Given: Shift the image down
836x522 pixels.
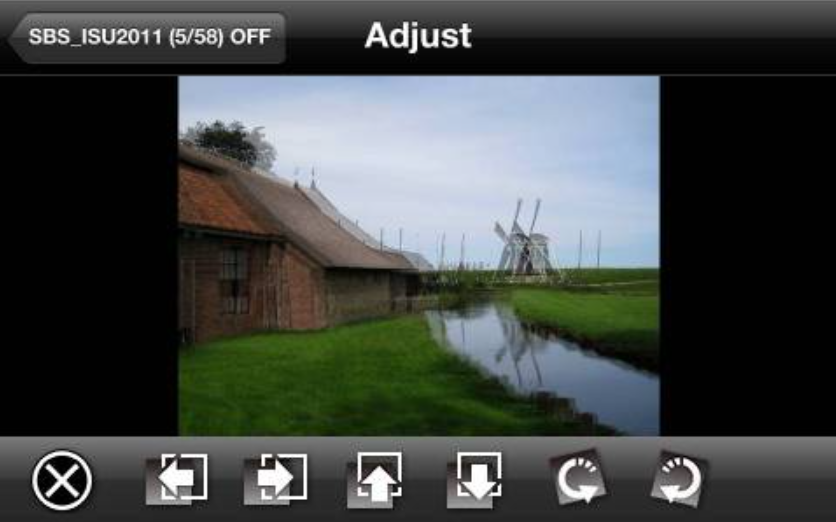Looking at the screenshot, I should point(475,479).
